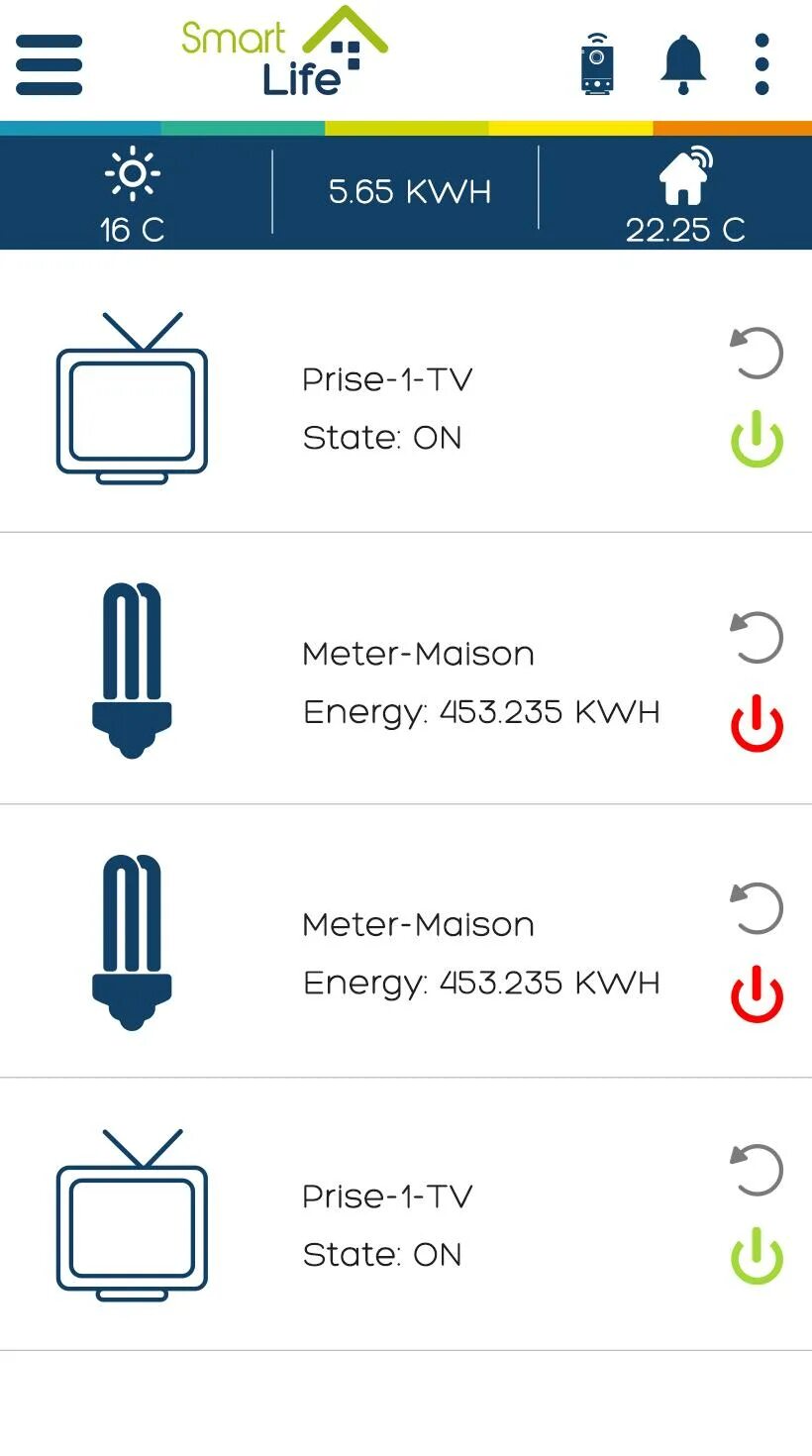
Task: Refresh the first Prise-1-TV device
Action: 758,353
